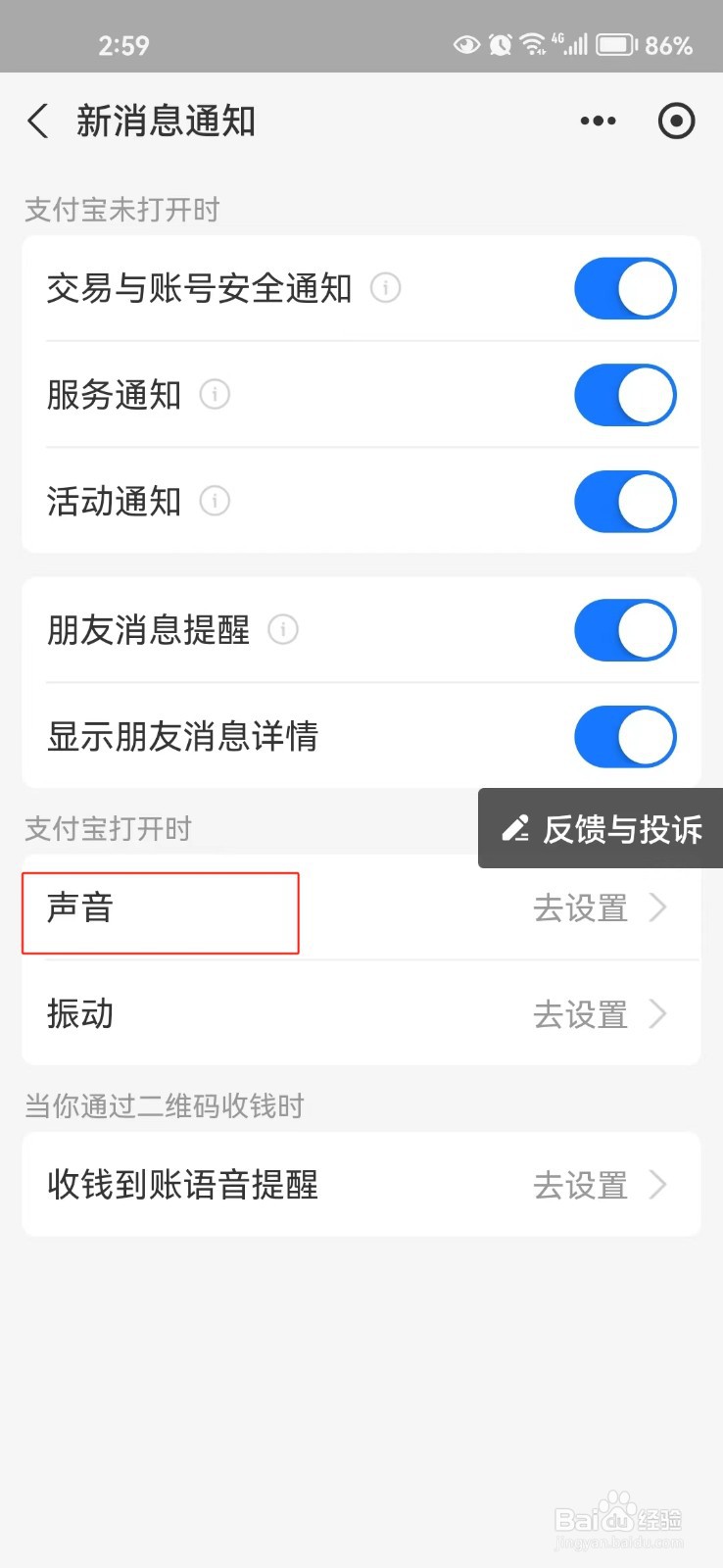Turn off 服务通知 notifications
The width and height of the screenshot is (723, 1568).
pyautogui.click(x=626, y=395)
